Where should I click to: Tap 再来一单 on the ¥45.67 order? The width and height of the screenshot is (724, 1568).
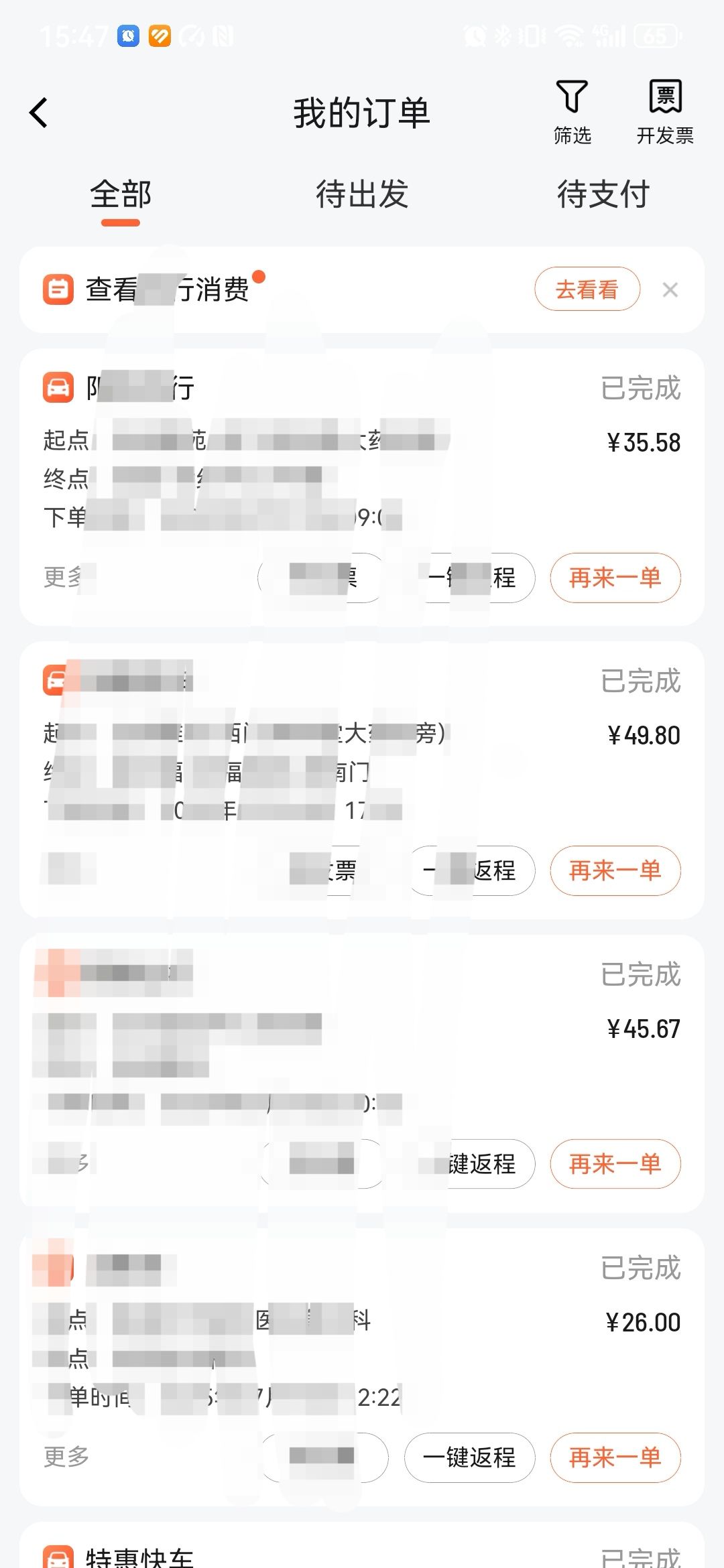(615, 1164)
